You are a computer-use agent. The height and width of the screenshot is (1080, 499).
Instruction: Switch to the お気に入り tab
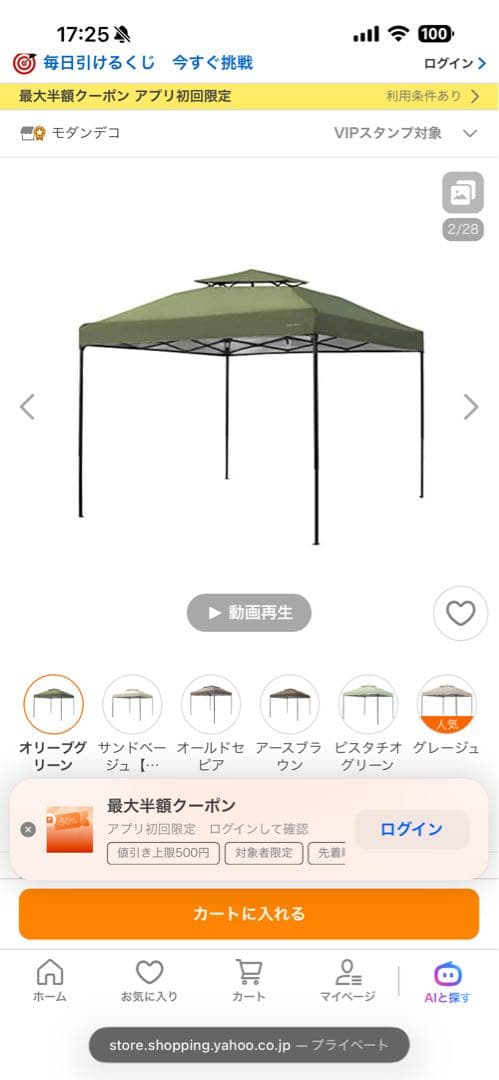[149, 981]
